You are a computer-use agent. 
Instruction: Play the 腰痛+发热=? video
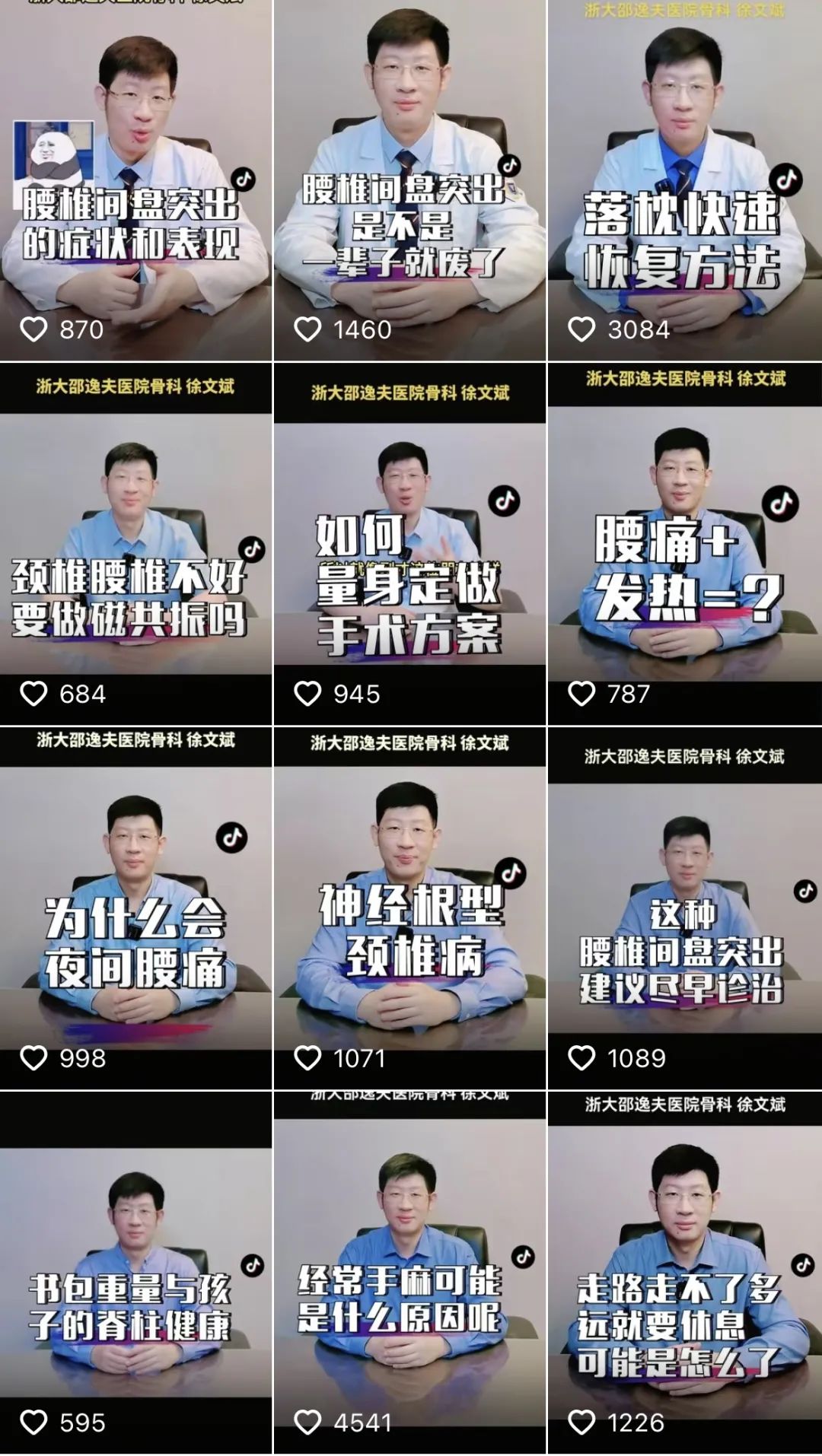tap(684, 543)
